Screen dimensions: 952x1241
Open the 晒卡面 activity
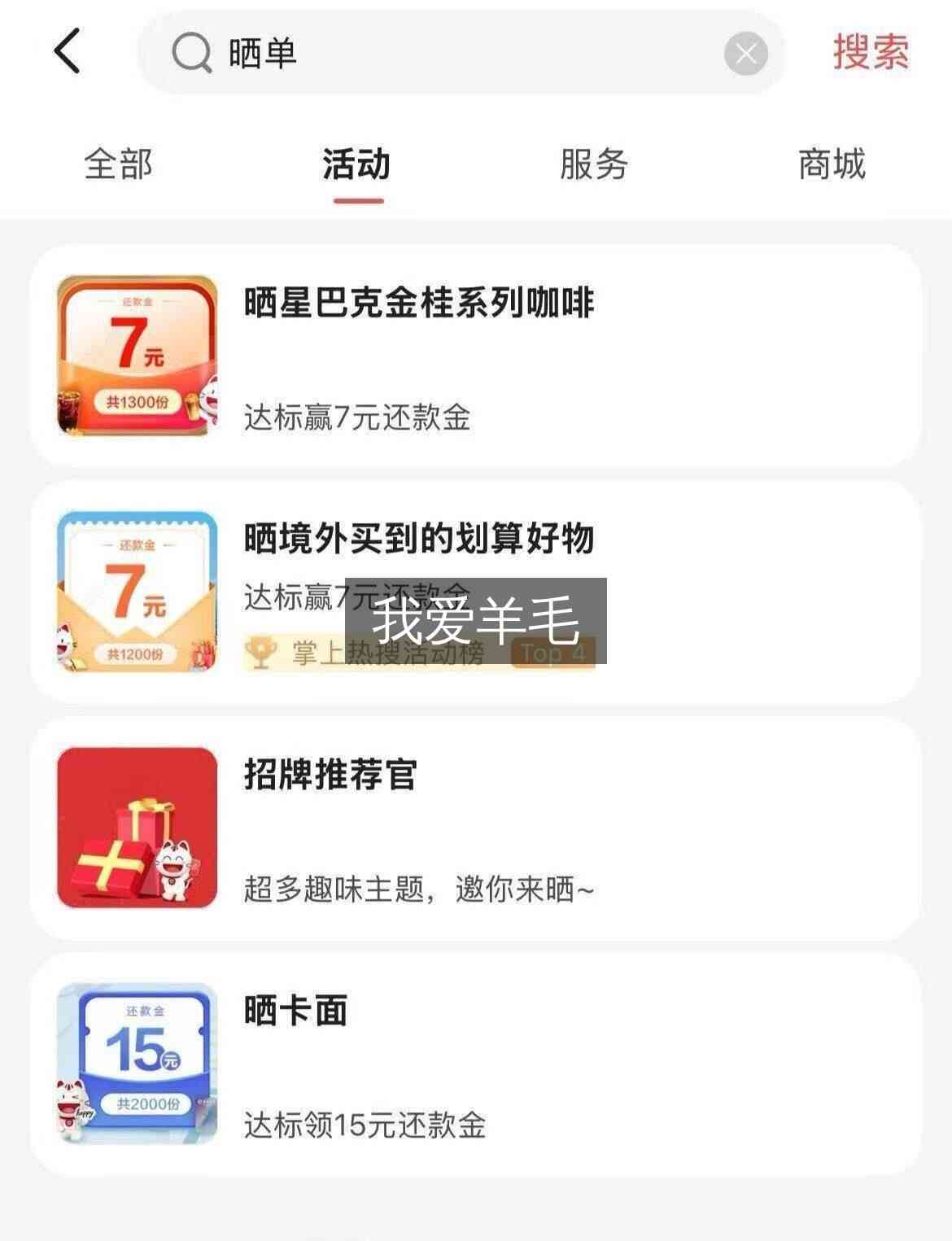[x=476, y=1064]
